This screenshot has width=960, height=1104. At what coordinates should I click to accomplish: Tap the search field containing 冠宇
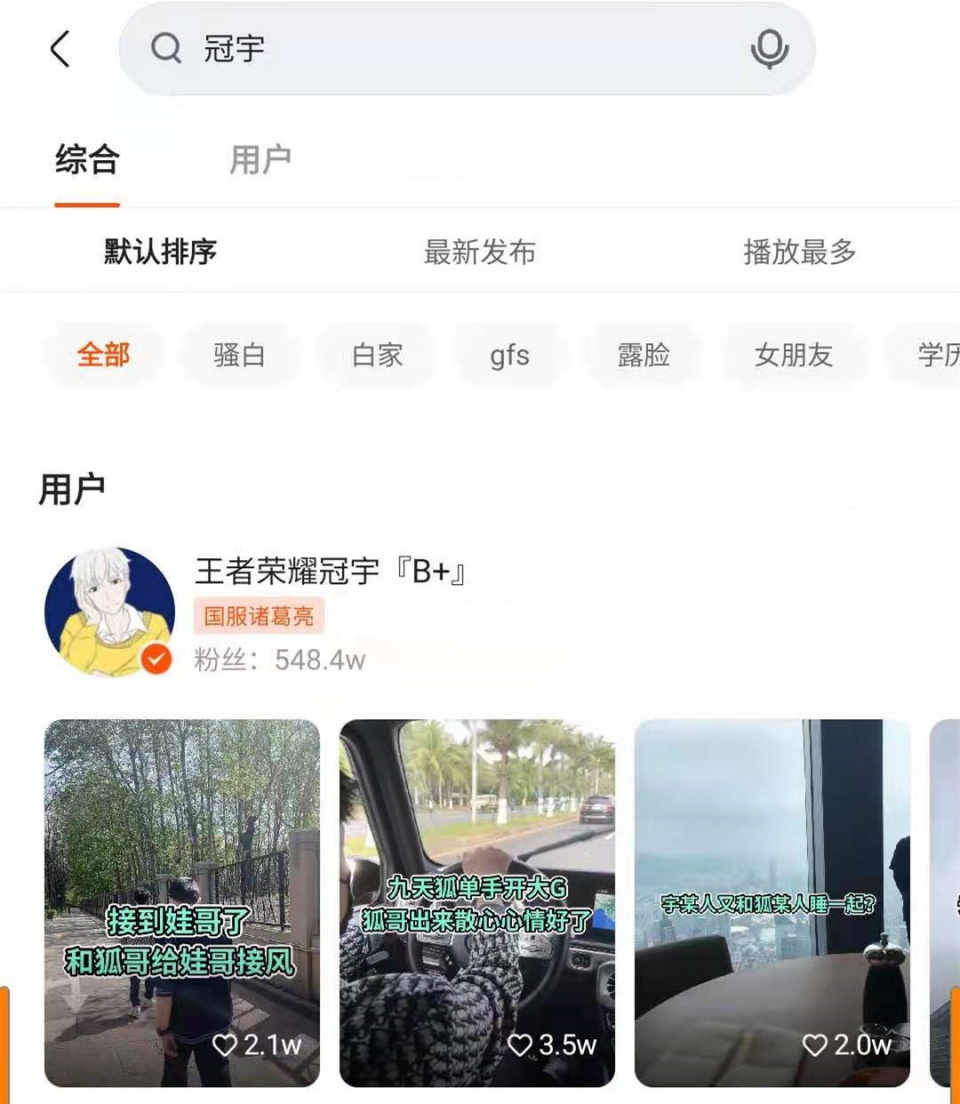(x=450, y=48)
